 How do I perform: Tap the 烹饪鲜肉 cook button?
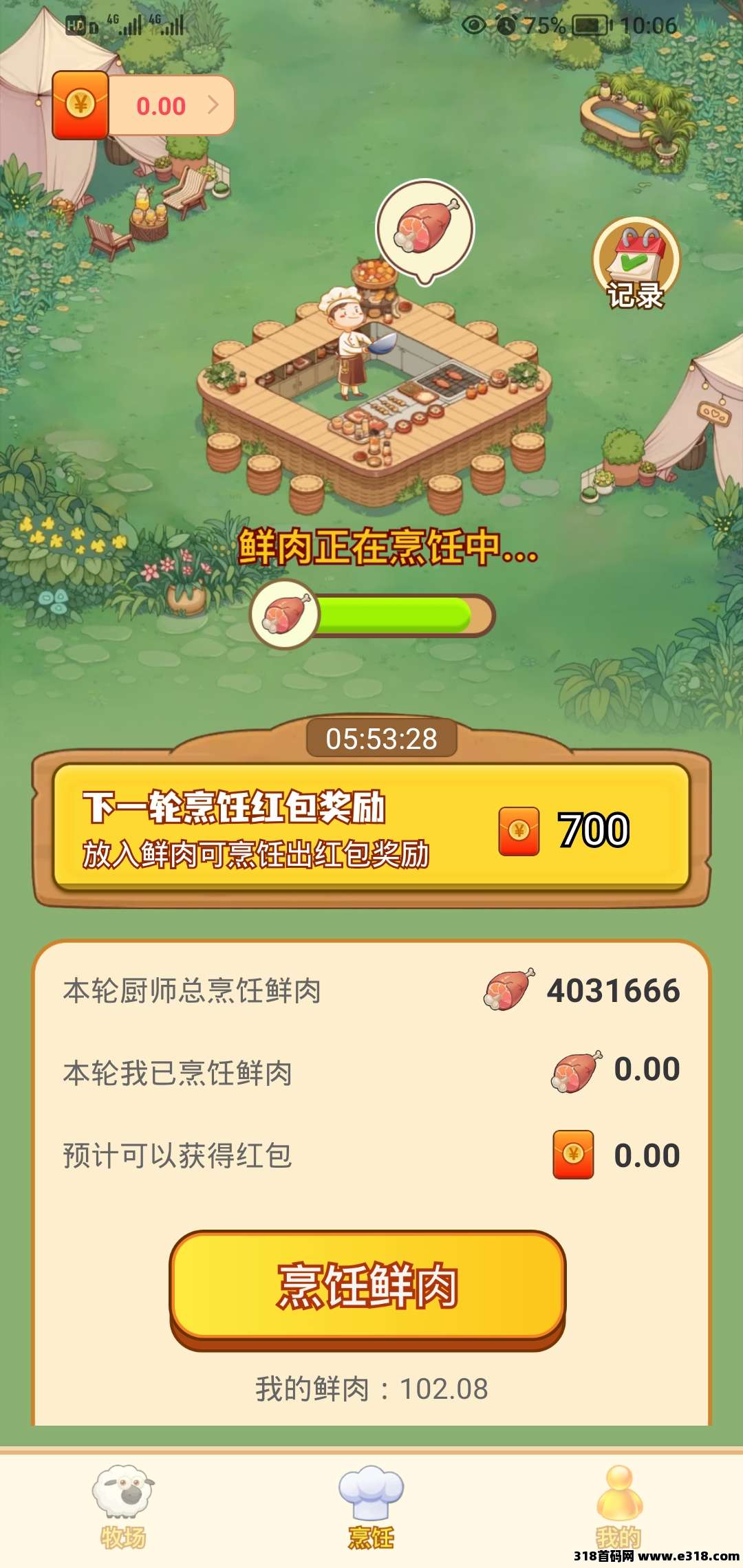tap(367, 1286)
